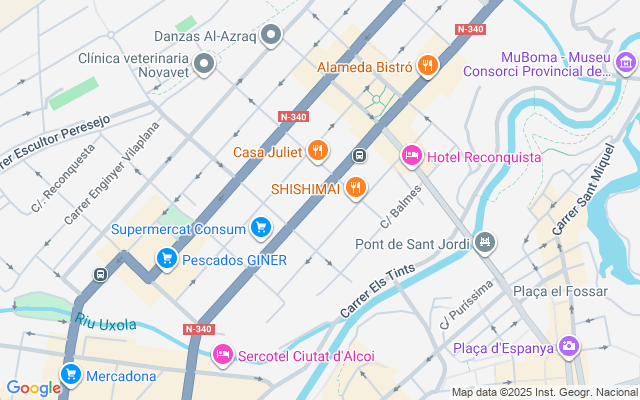Tap the Mercadona supermarket marker
The image size is (640, 400).
coord(70,376)
